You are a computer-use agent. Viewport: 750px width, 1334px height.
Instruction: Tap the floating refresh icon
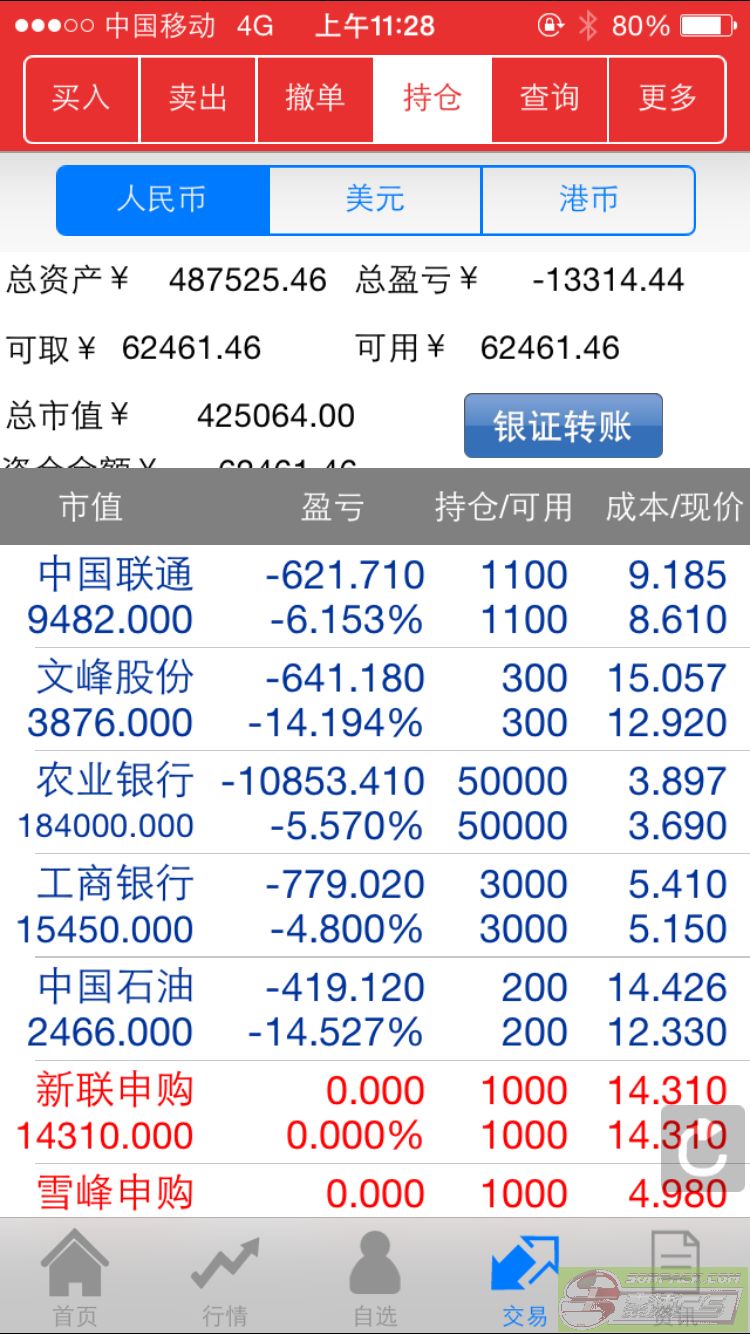[x=703, y=1146]
